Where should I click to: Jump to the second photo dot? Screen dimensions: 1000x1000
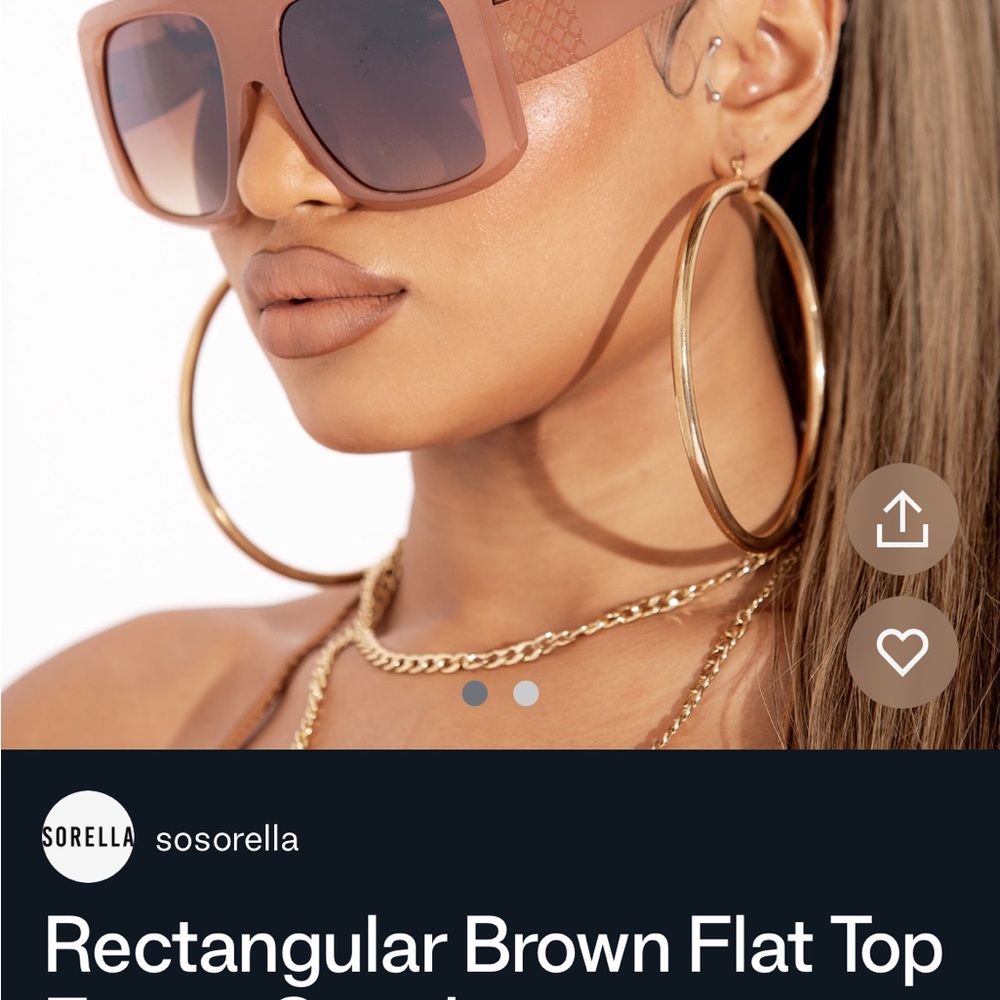tap(526, 693)
